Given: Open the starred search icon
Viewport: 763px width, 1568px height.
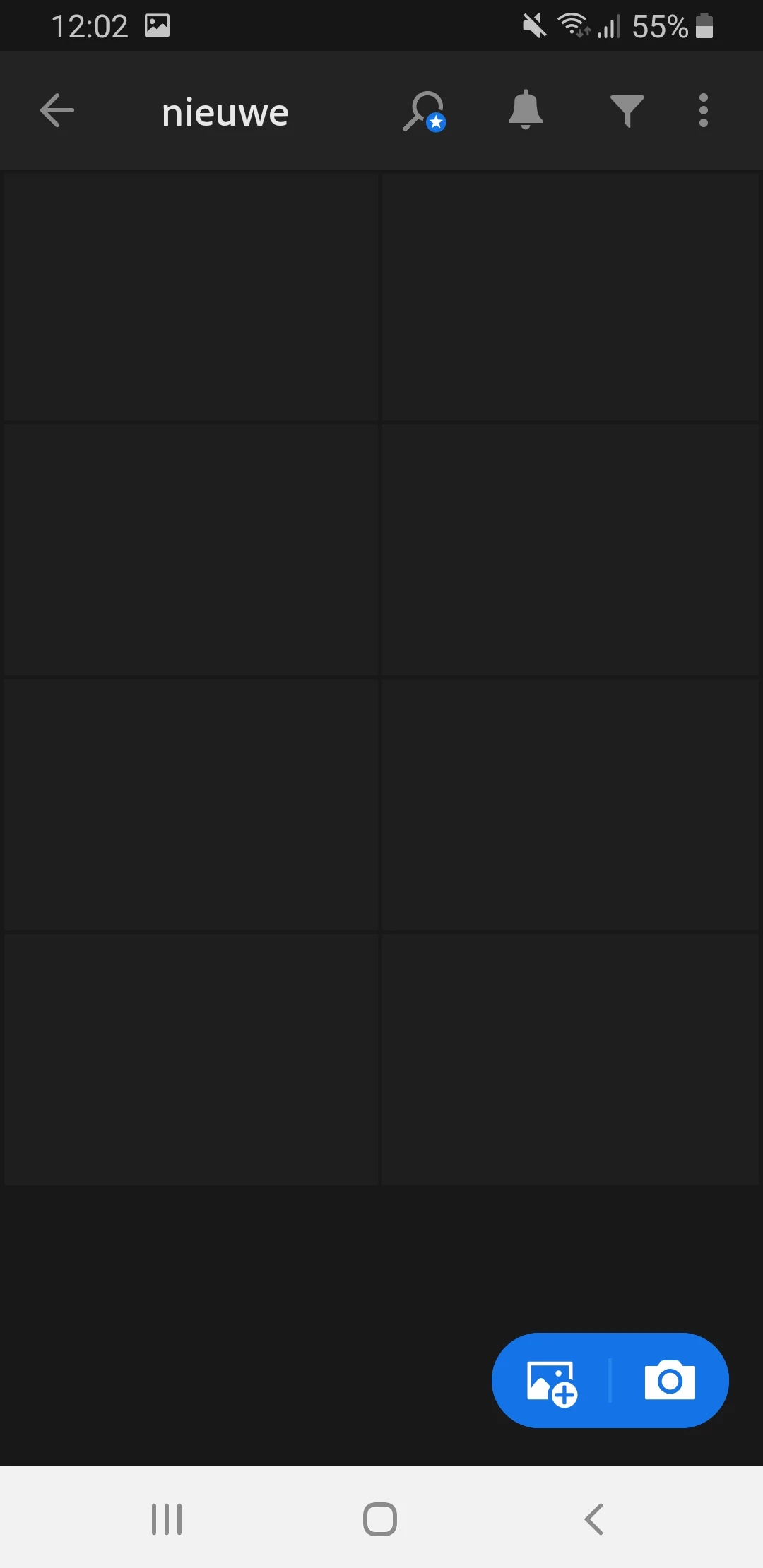Looking at the screenshot, I should point(424,112).
